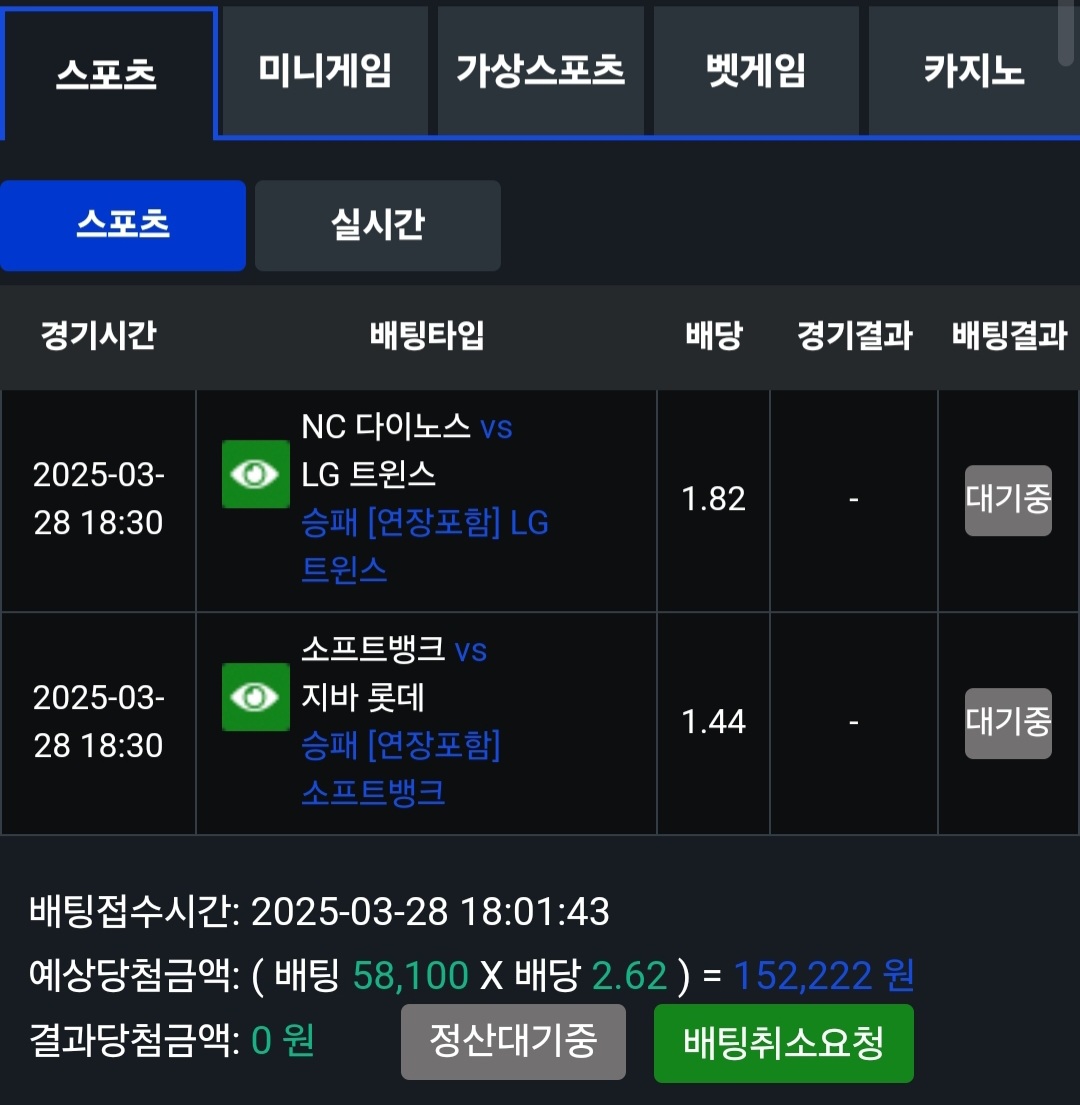View the 소프트뱅크 vs 지바 롯데 game
The height and width of the screenshot is (1105, 1080).
[x=255, y=697]
